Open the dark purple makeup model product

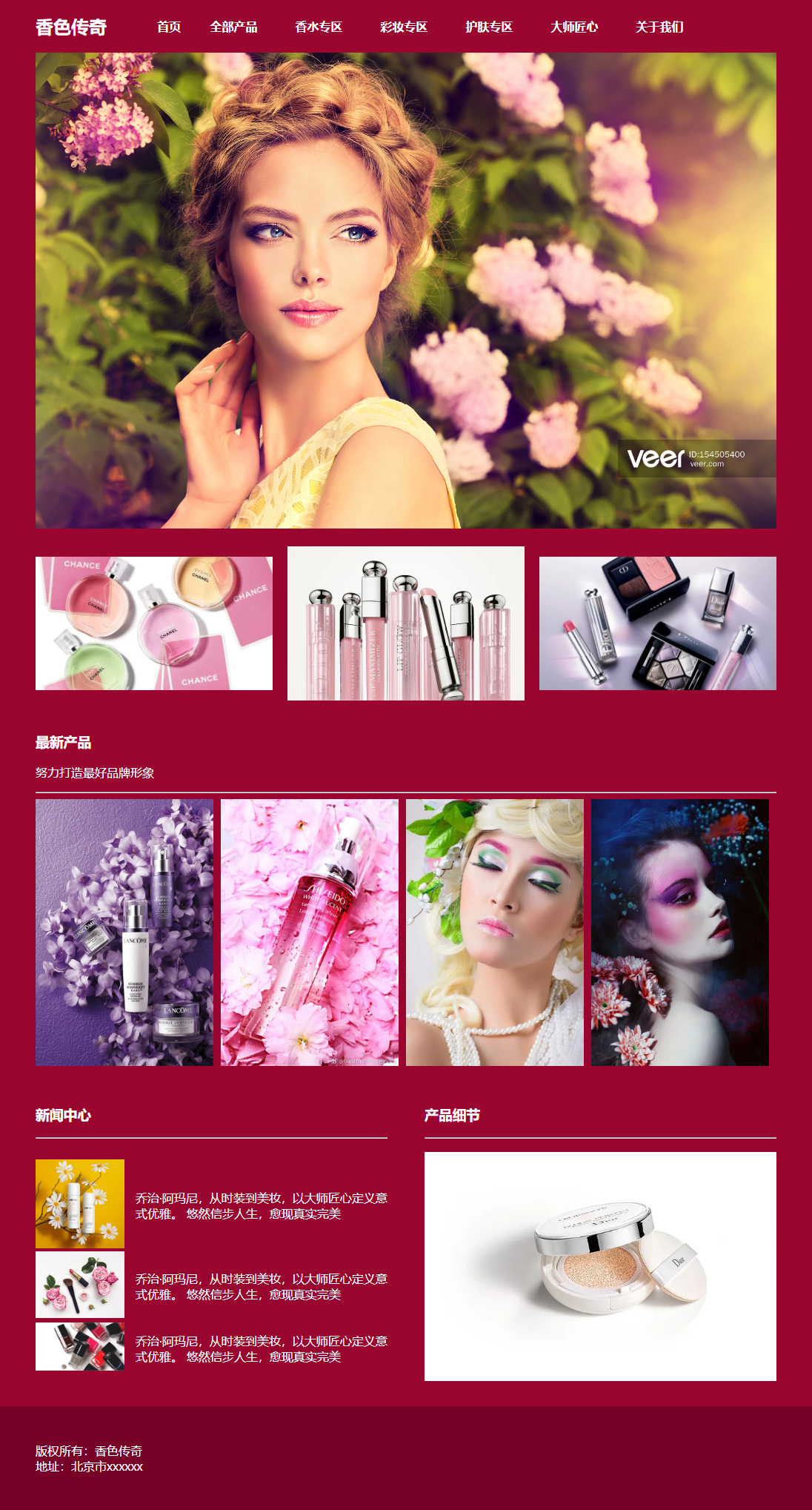(680, 932)
